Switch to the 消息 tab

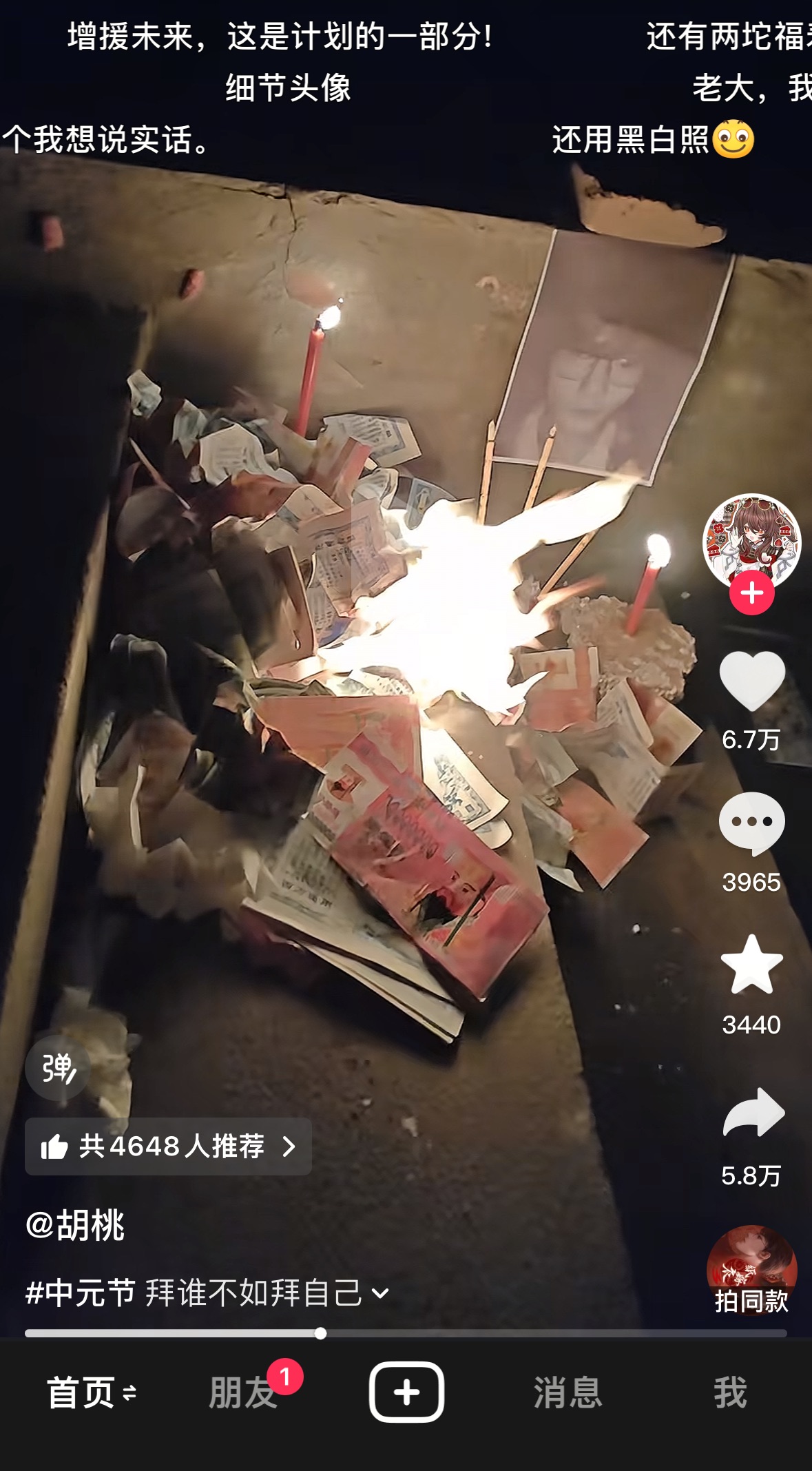point(568,1393)
